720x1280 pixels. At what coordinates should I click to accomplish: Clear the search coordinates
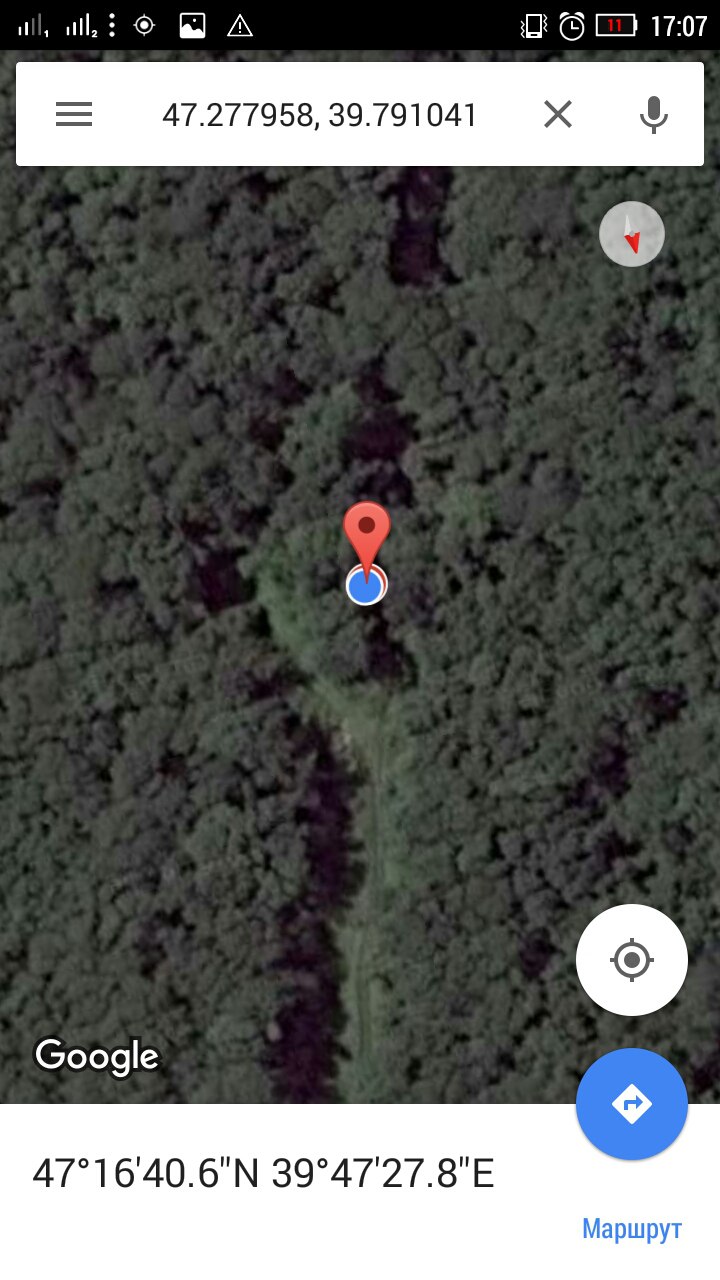(x=558, y=115)
